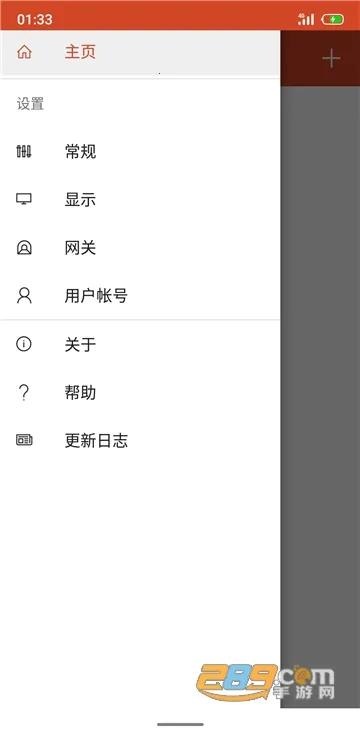Image resolution: width=360 pixels, height=740 pixels.
Task: Open 常规 settings
Action: click(140, 152)
